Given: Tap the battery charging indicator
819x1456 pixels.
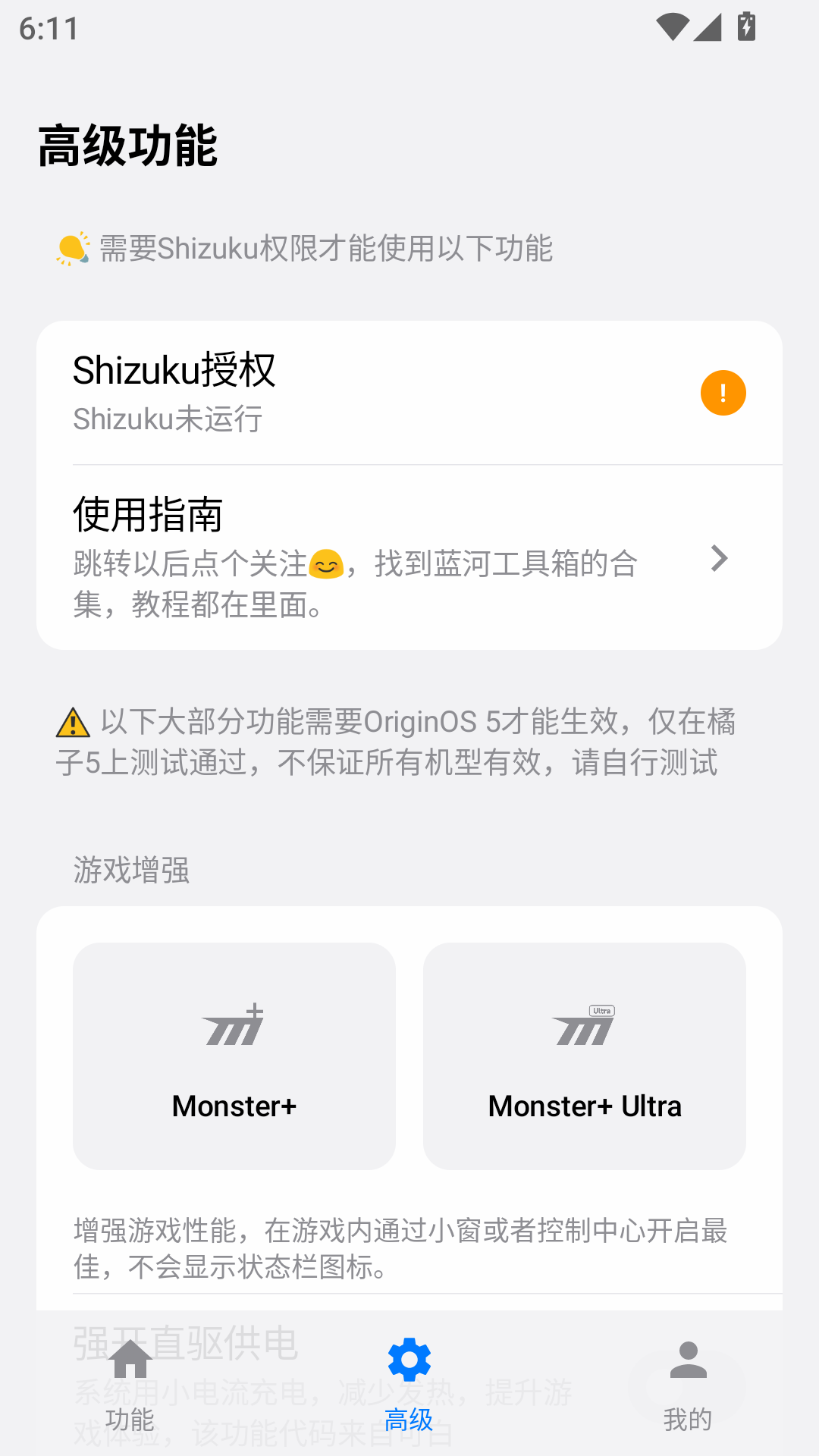Looking at the screenshot, I should pos(747,27).
